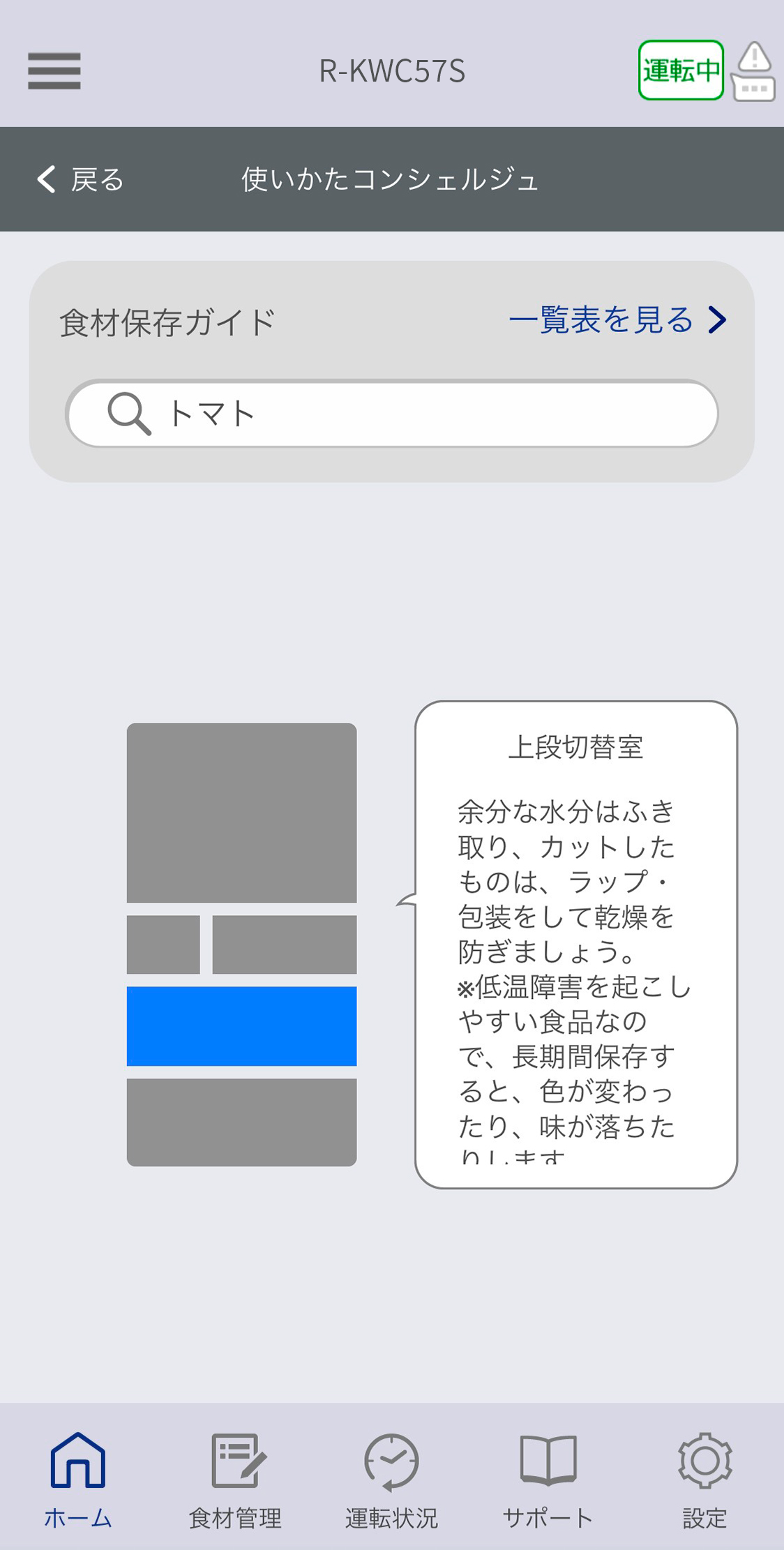Tap the トマト search field
This screenshot has width=784, height=1550.
(392, 414)
